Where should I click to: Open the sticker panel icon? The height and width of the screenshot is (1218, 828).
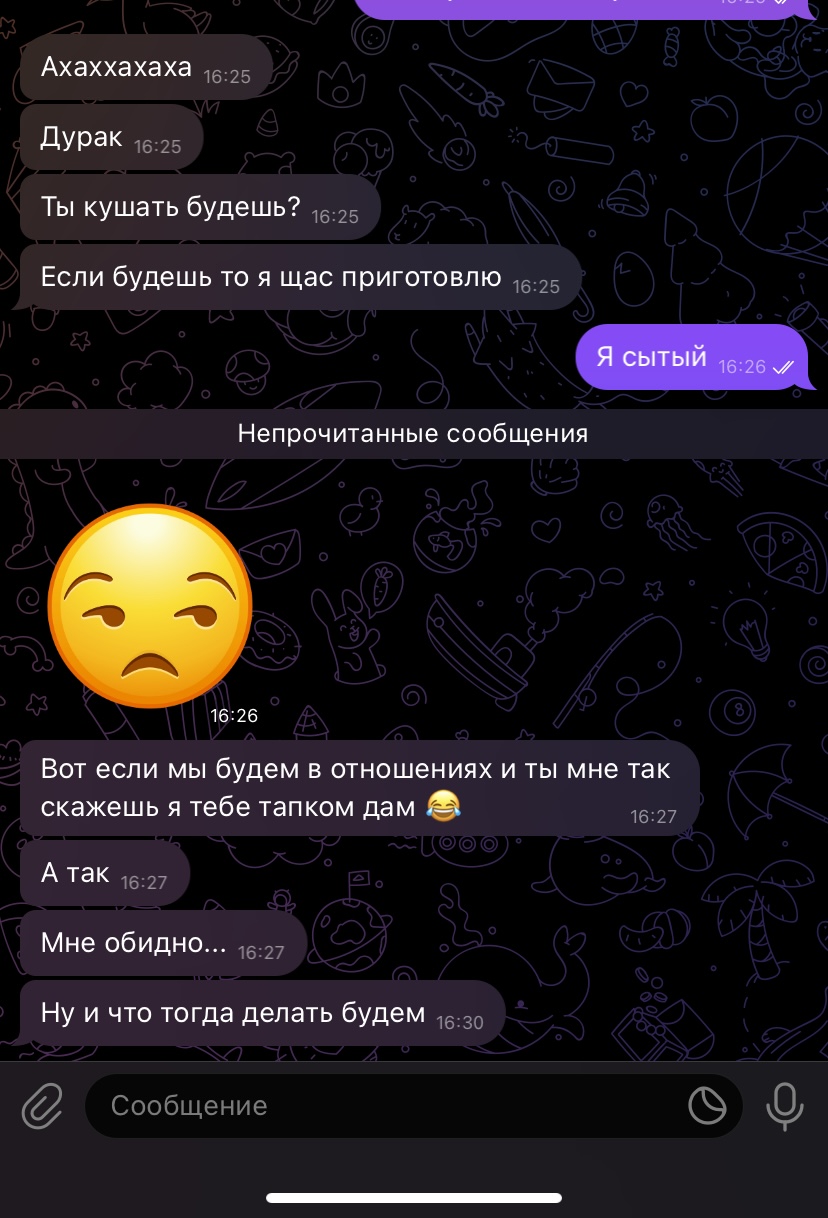(708, 1106)
